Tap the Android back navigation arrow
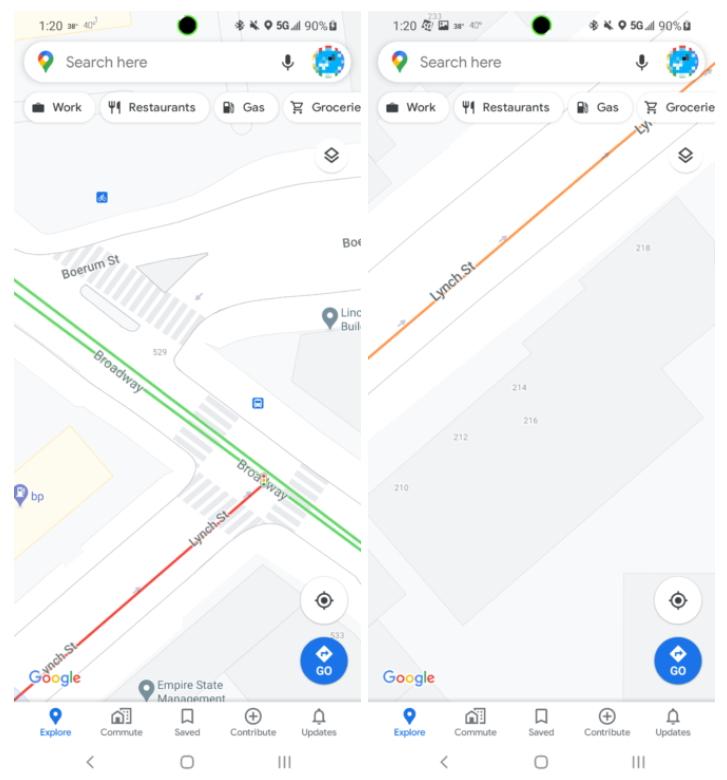 tap(91, 764)
